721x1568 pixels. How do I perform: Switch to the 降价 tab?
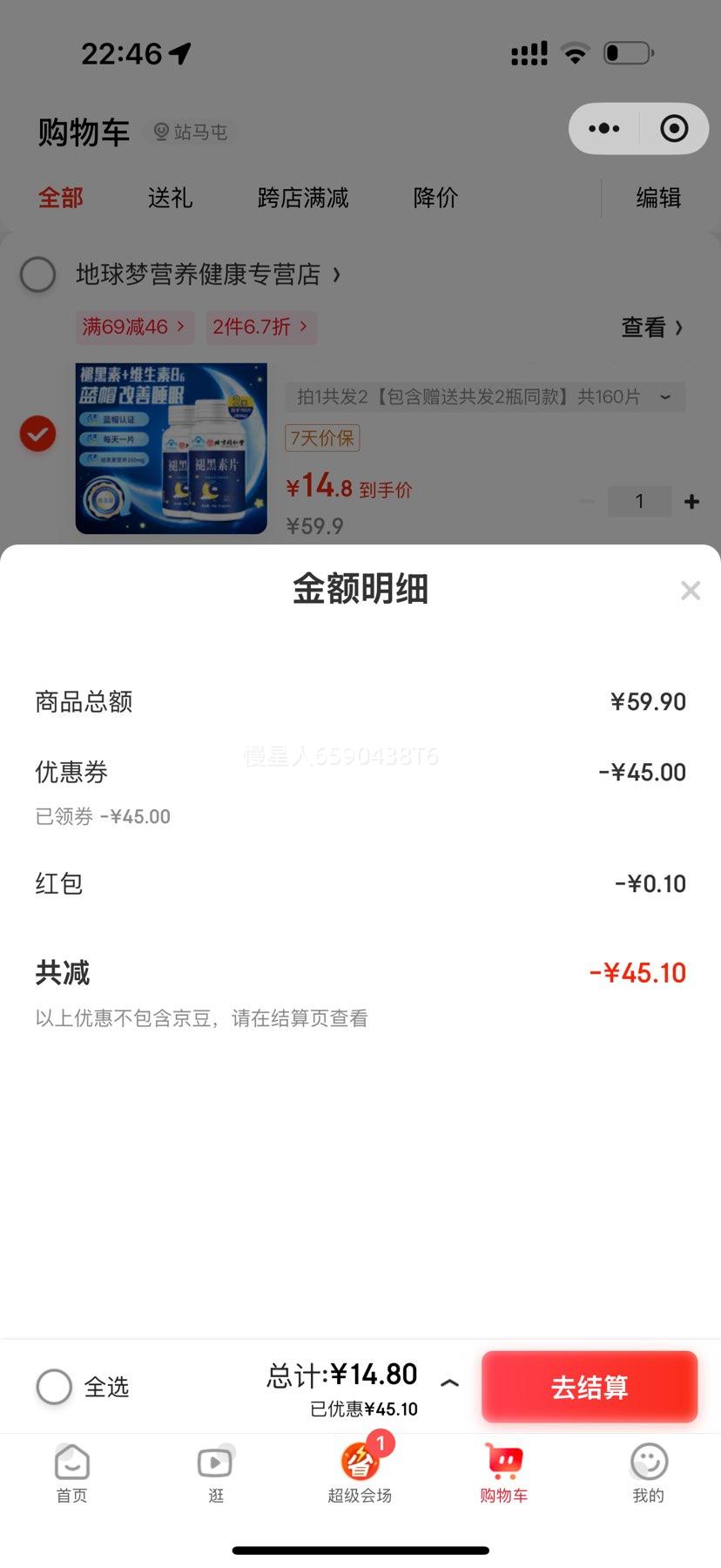[435, 198]
